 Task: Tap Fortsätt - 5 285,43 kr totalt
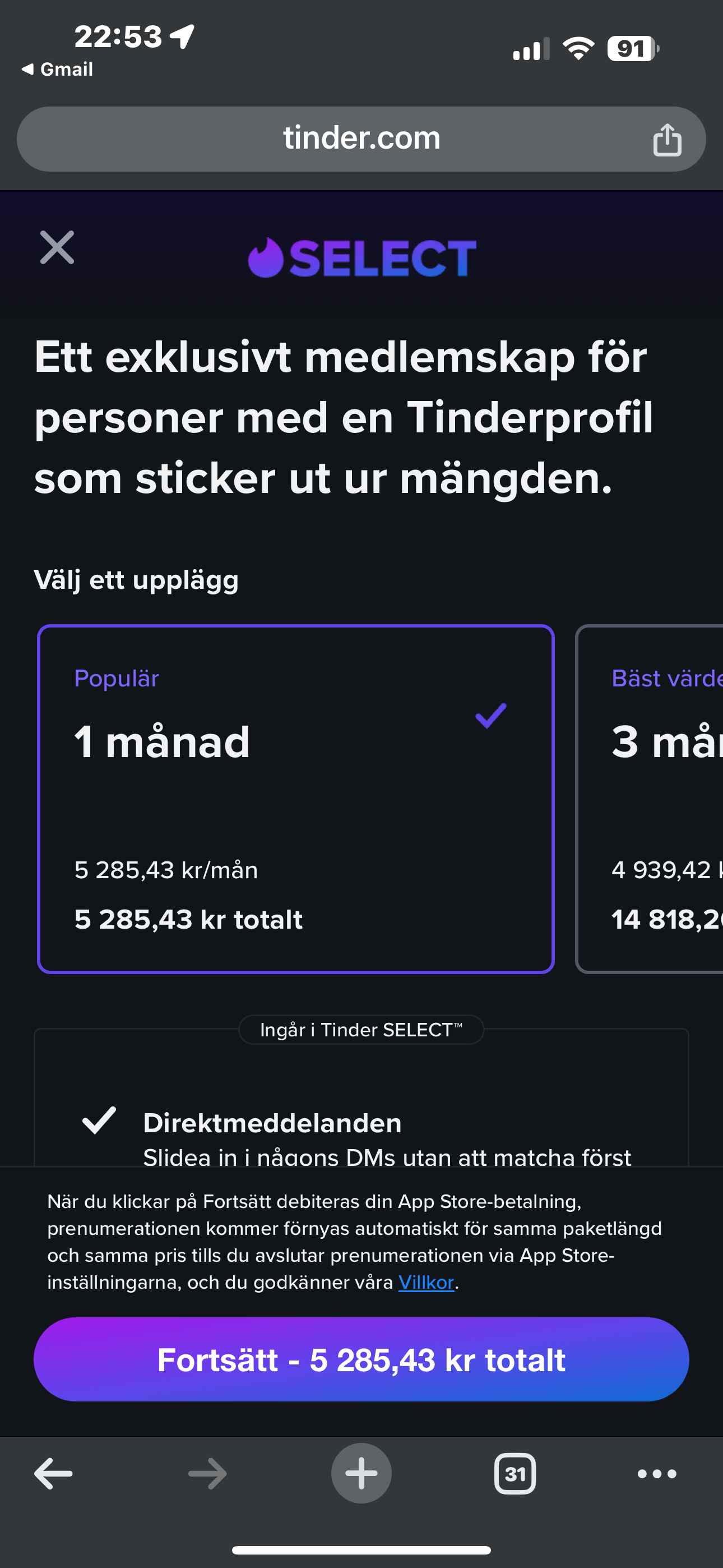(x=361, y=1359)
